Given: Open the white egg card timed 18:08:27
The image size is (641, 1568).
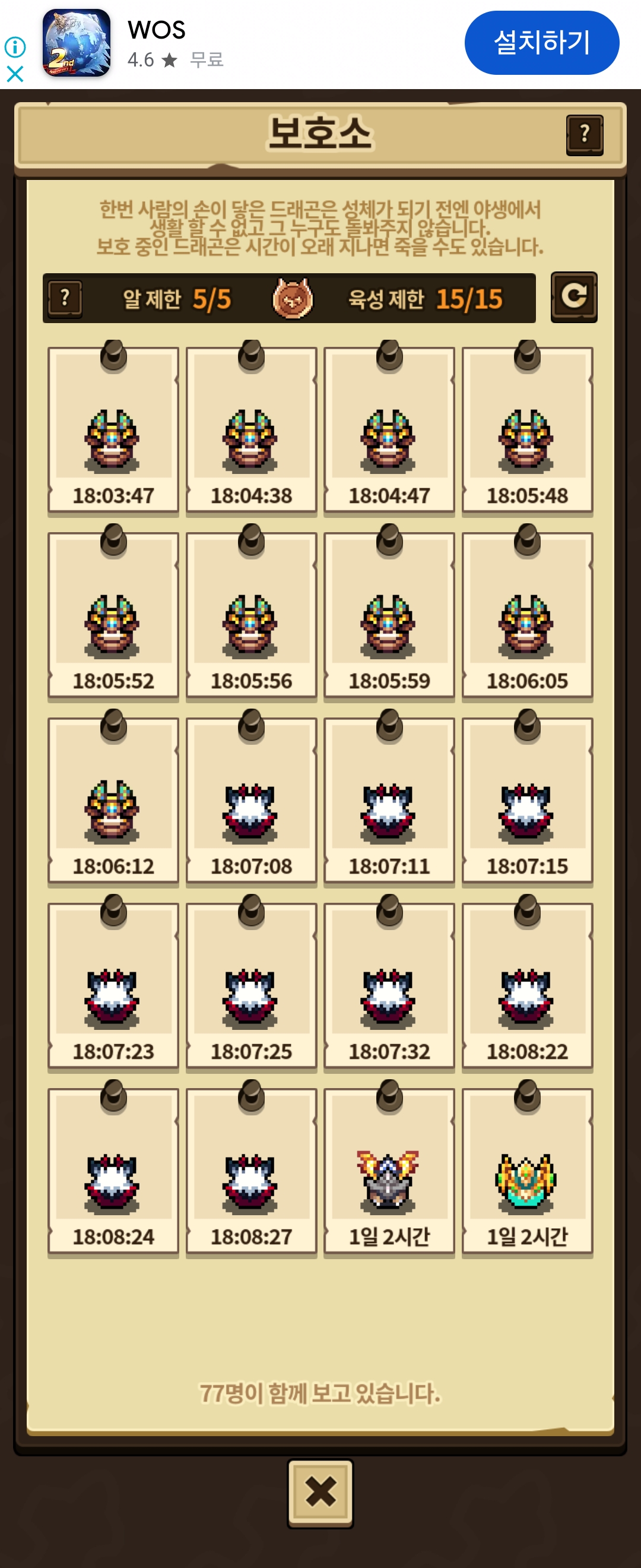Looking at the screenshot, I should (251, 1172).
